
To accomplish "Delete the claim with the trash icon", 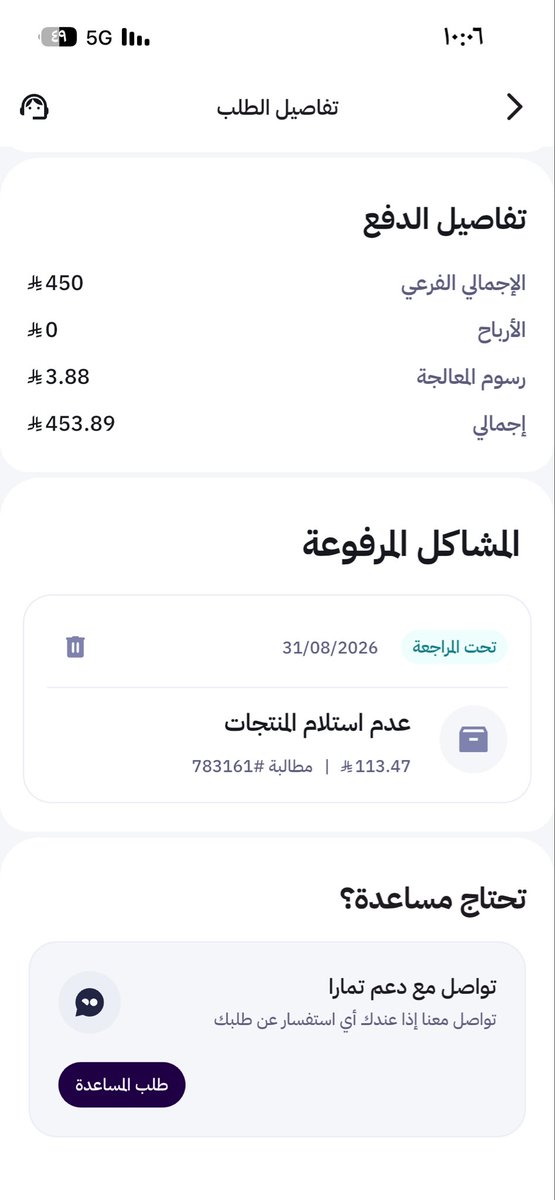I will click(x=76, y=647).
